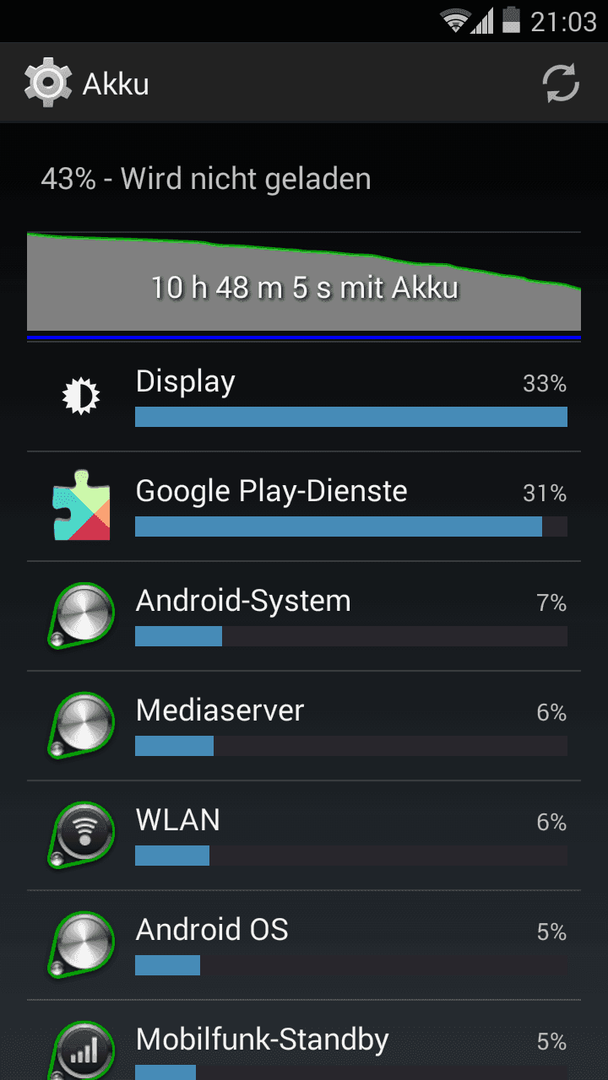Open the Android OS entry
Screen dimensions: 608x1080
click(303, 946)
